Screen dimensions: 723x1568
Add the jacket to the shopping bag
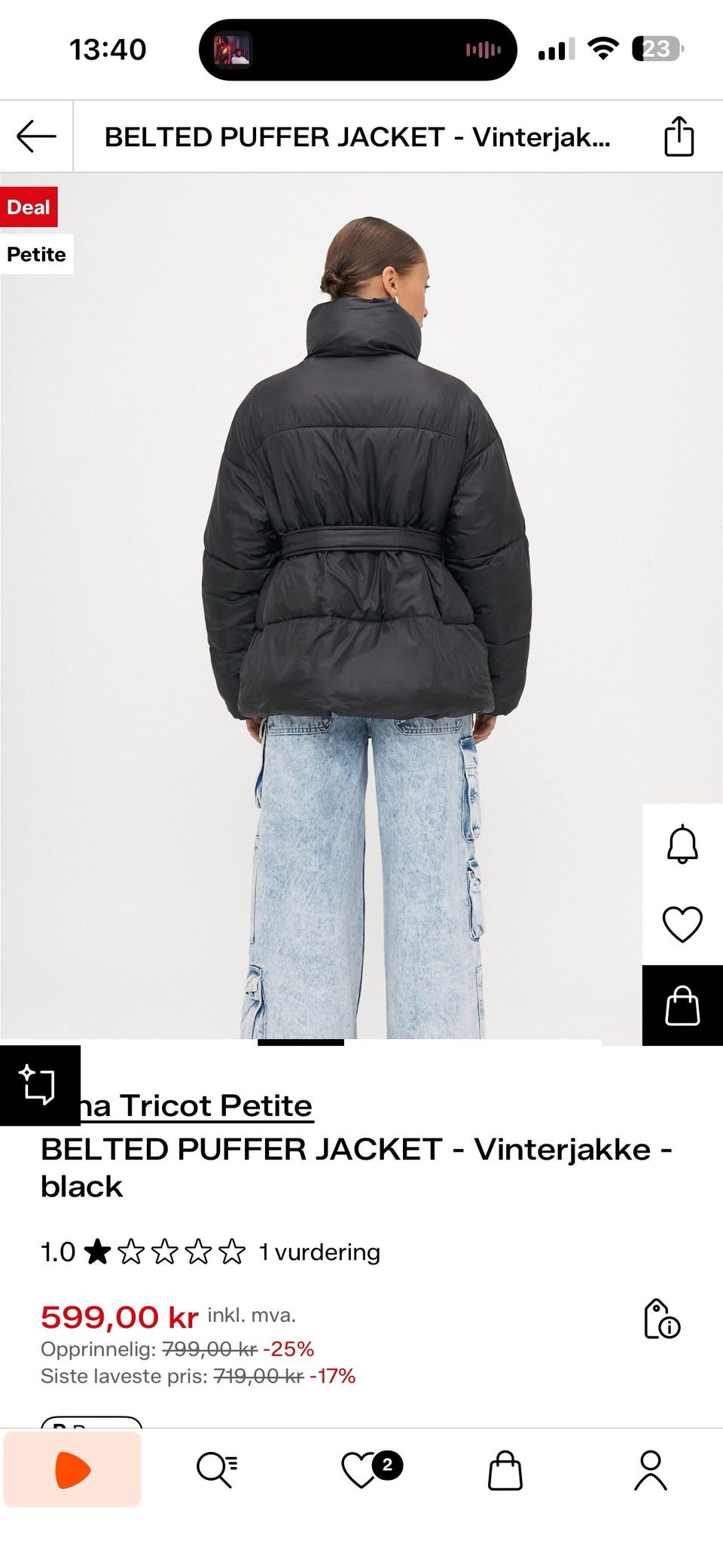pos(682,1005)
